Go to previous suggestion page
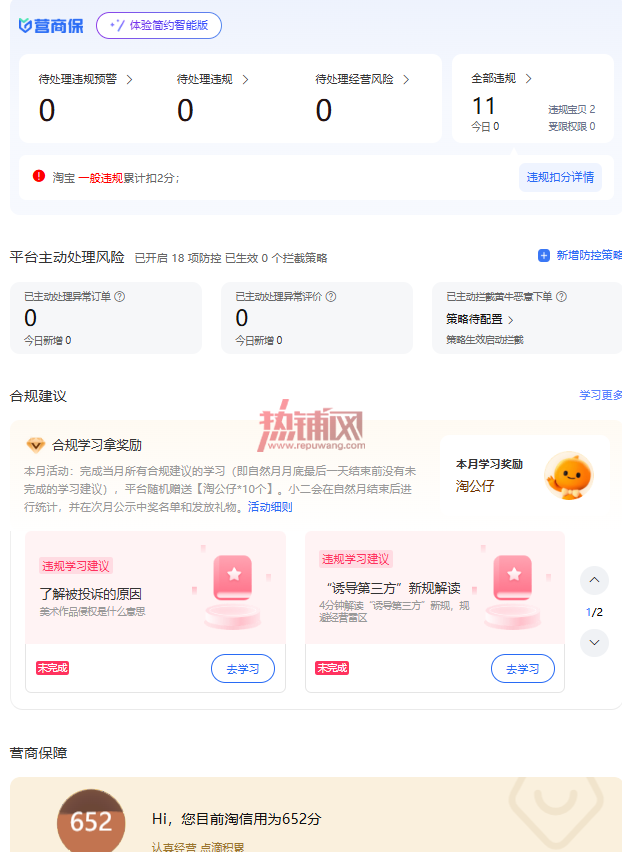622x852 pixels. [594, 580]
